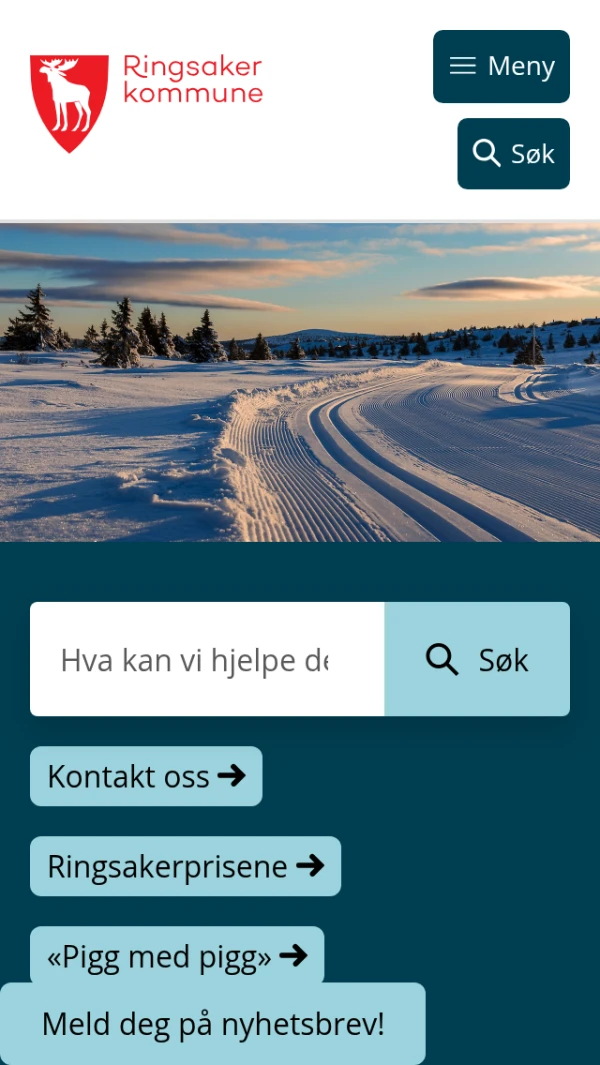Go to Ringsaker kommune homepage via logo
The height and width of the screenshot is (1065, 600).
coord(146,104)
